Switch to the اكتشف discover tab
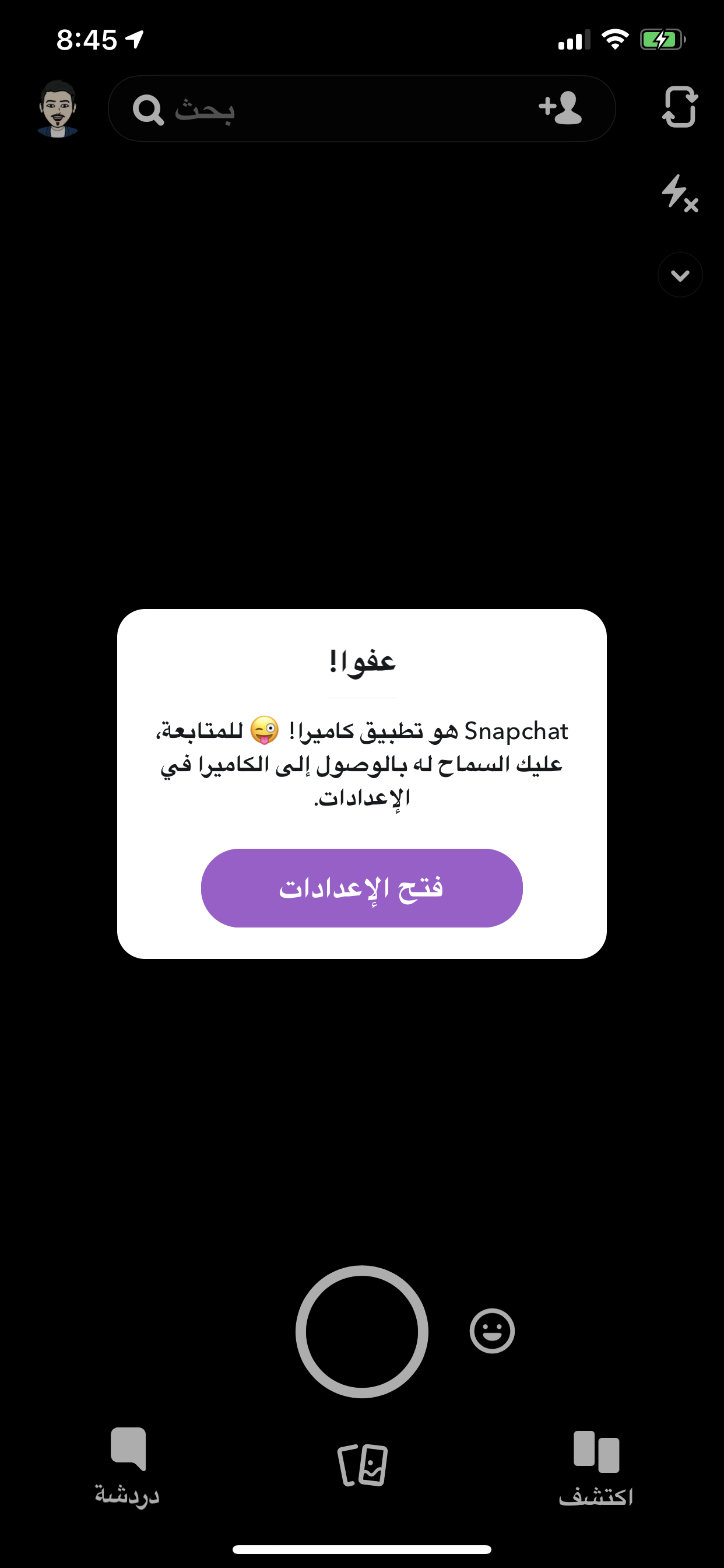The width and height of the screenshot is (724, 1568). tap(596, 1467)
